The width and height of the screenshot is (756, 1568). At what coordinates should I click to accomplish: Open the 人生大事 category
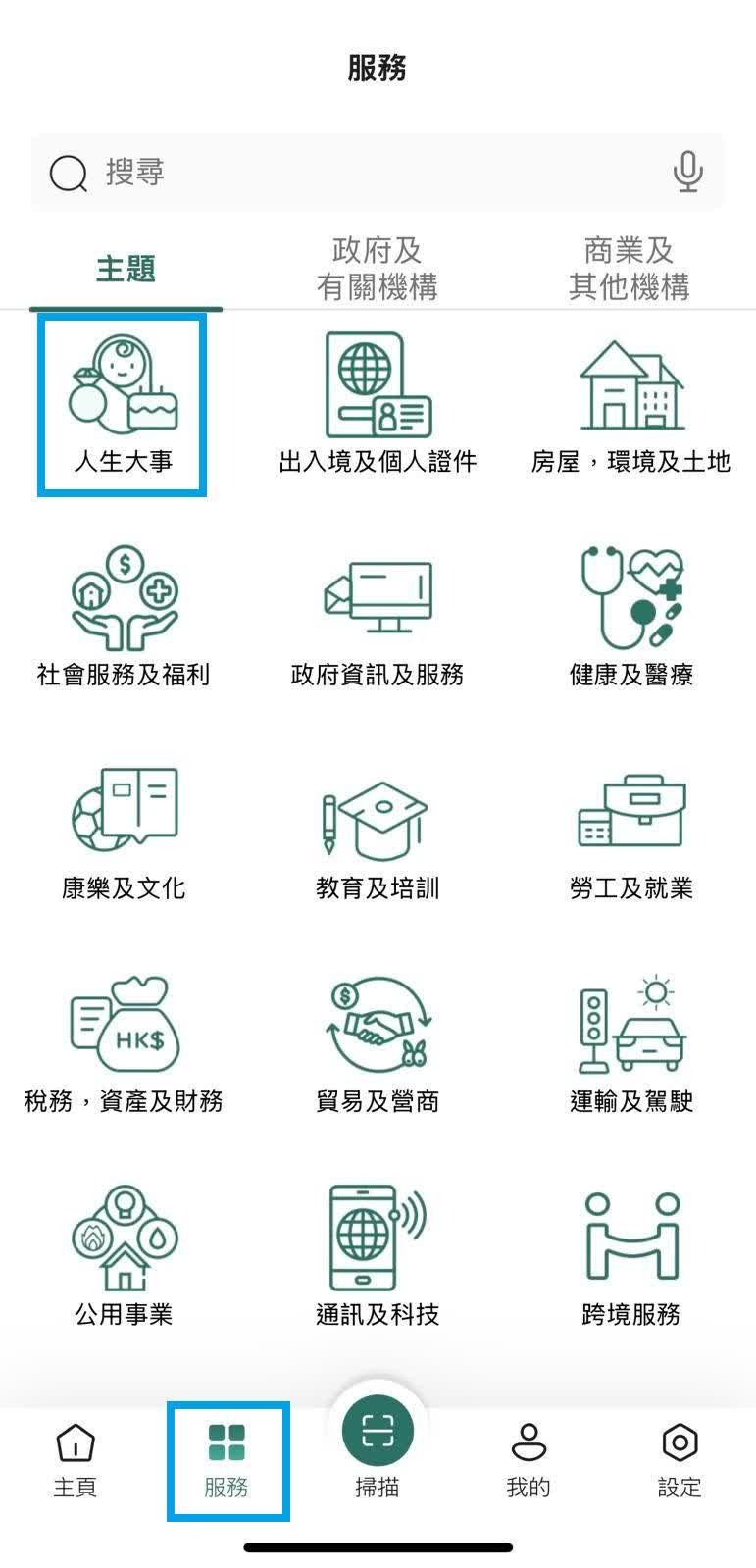(x=124, y=404)
